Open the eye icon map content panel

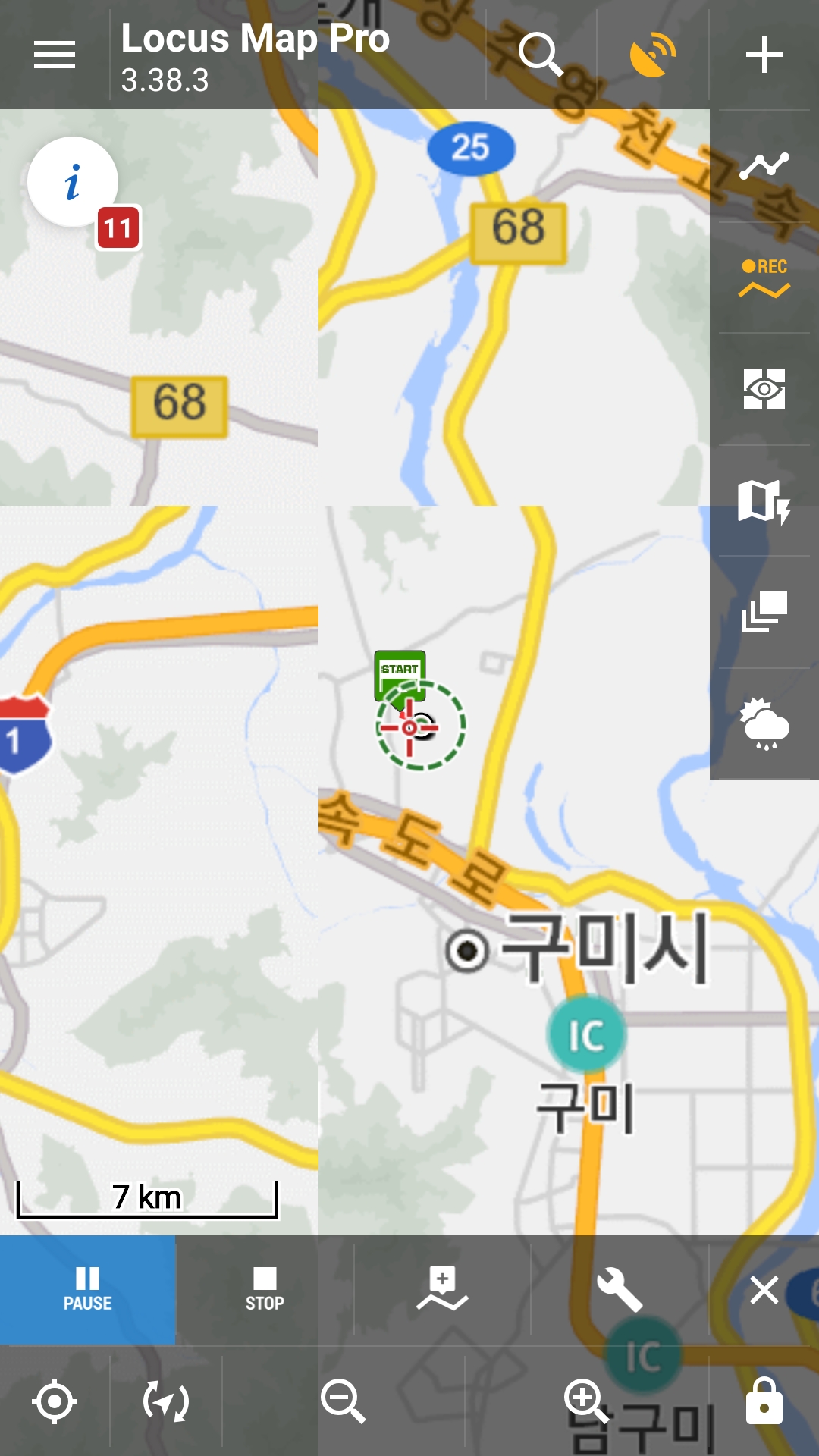(764, 389)
